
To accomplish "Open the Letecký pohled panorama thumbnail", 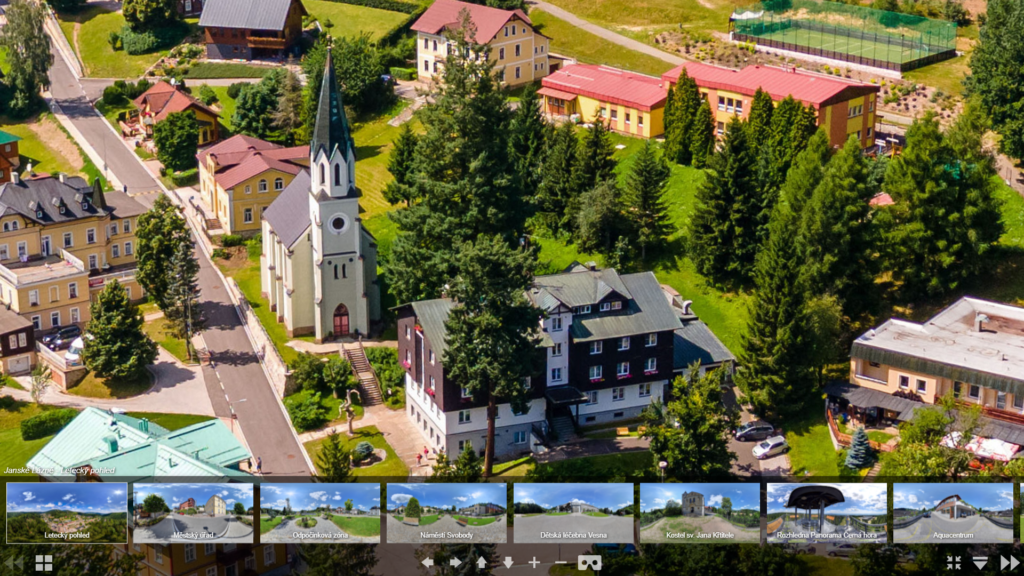I will coord(66,513).
